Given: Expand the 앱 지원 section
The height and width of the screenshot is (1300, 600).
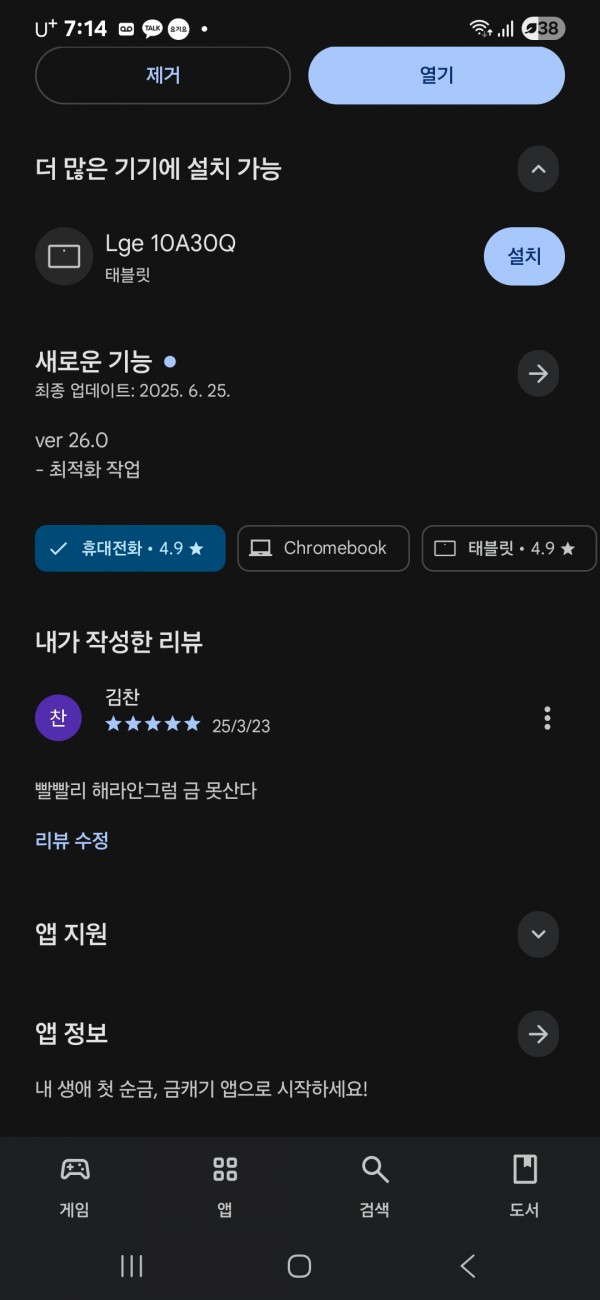Looking at the screenshot, I should [x=538, y=934].
